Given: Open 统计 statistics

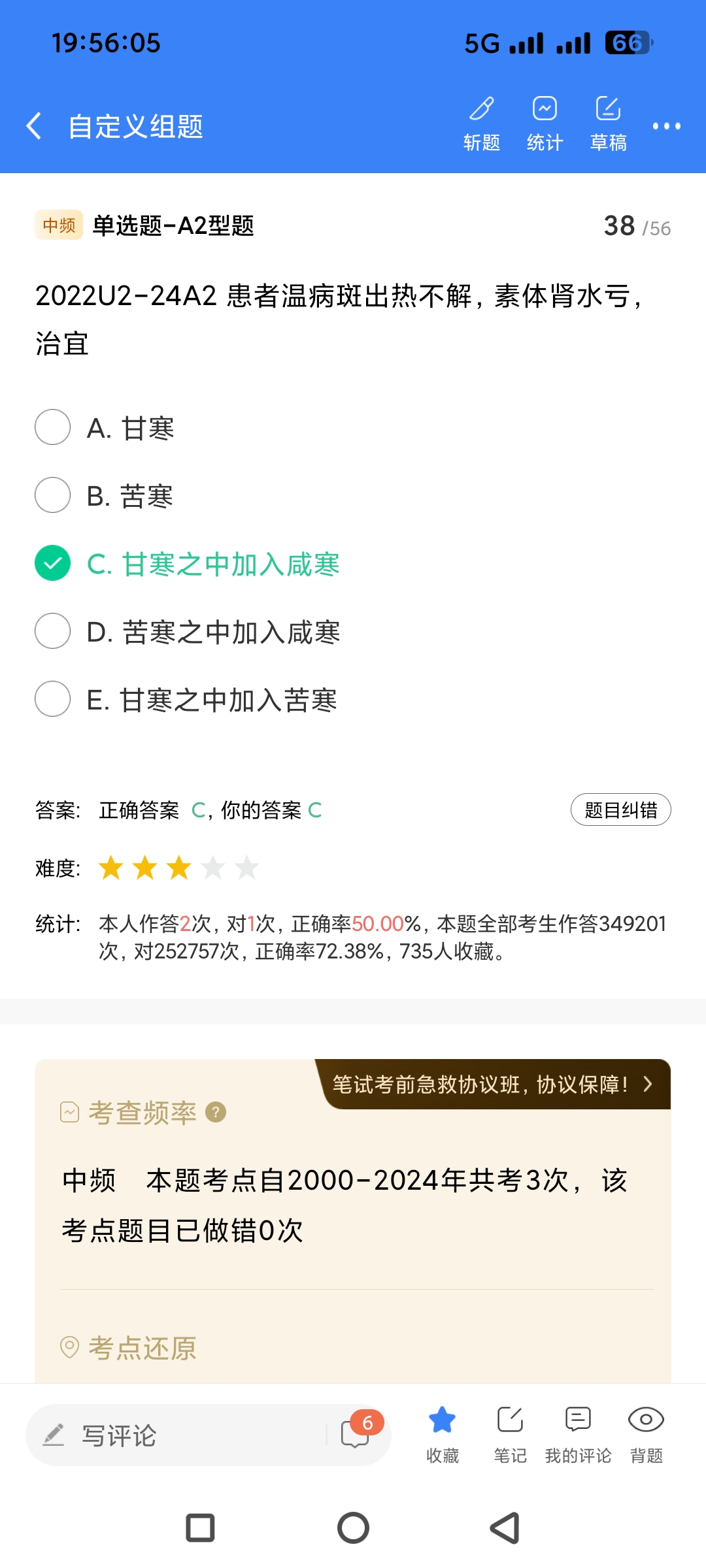Looking at the screenshot, I should coord(545,123).
